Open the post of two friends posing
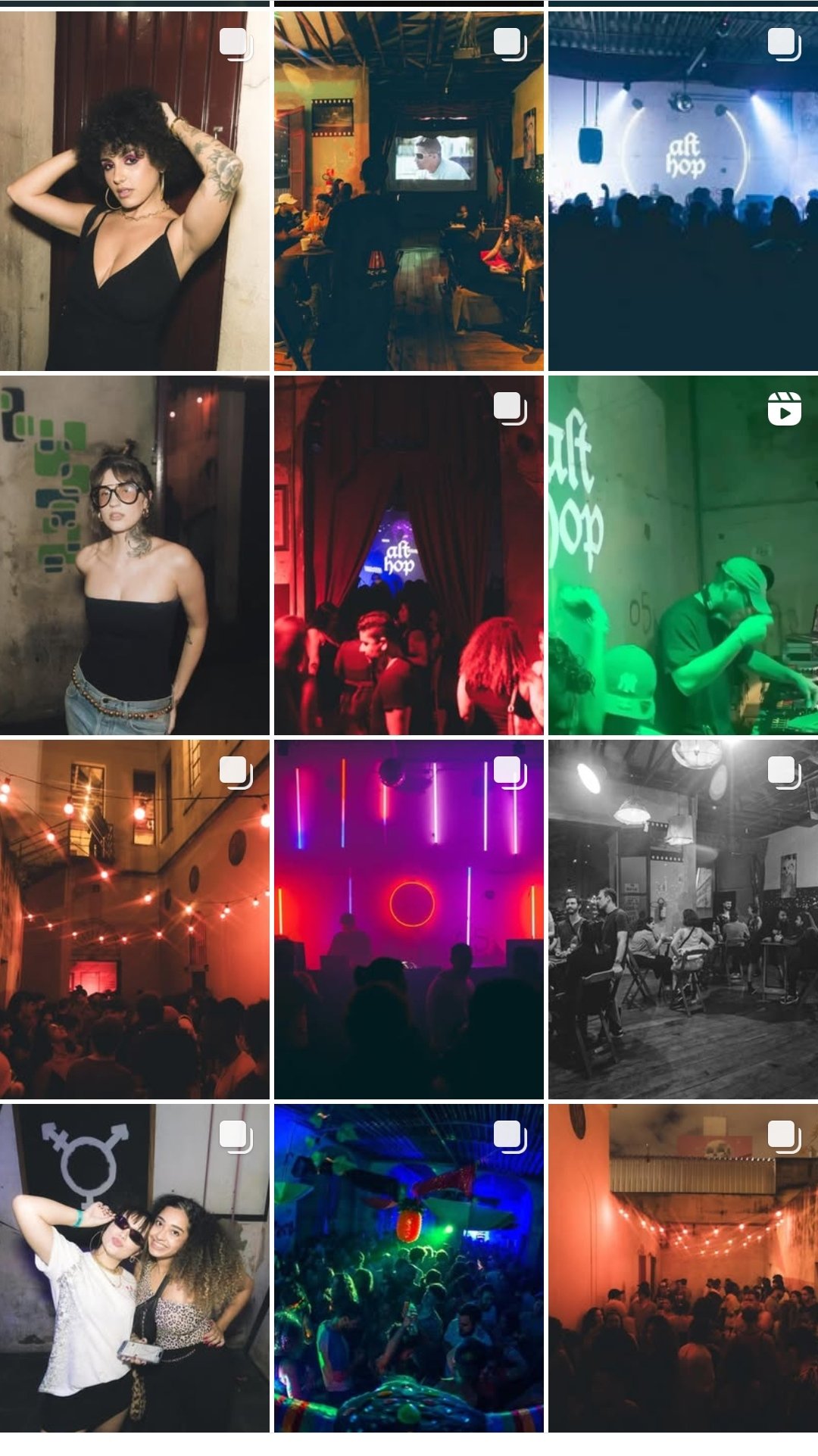Image resolution: width=818 pixels, height=1456 pixels. point(134,1268)
